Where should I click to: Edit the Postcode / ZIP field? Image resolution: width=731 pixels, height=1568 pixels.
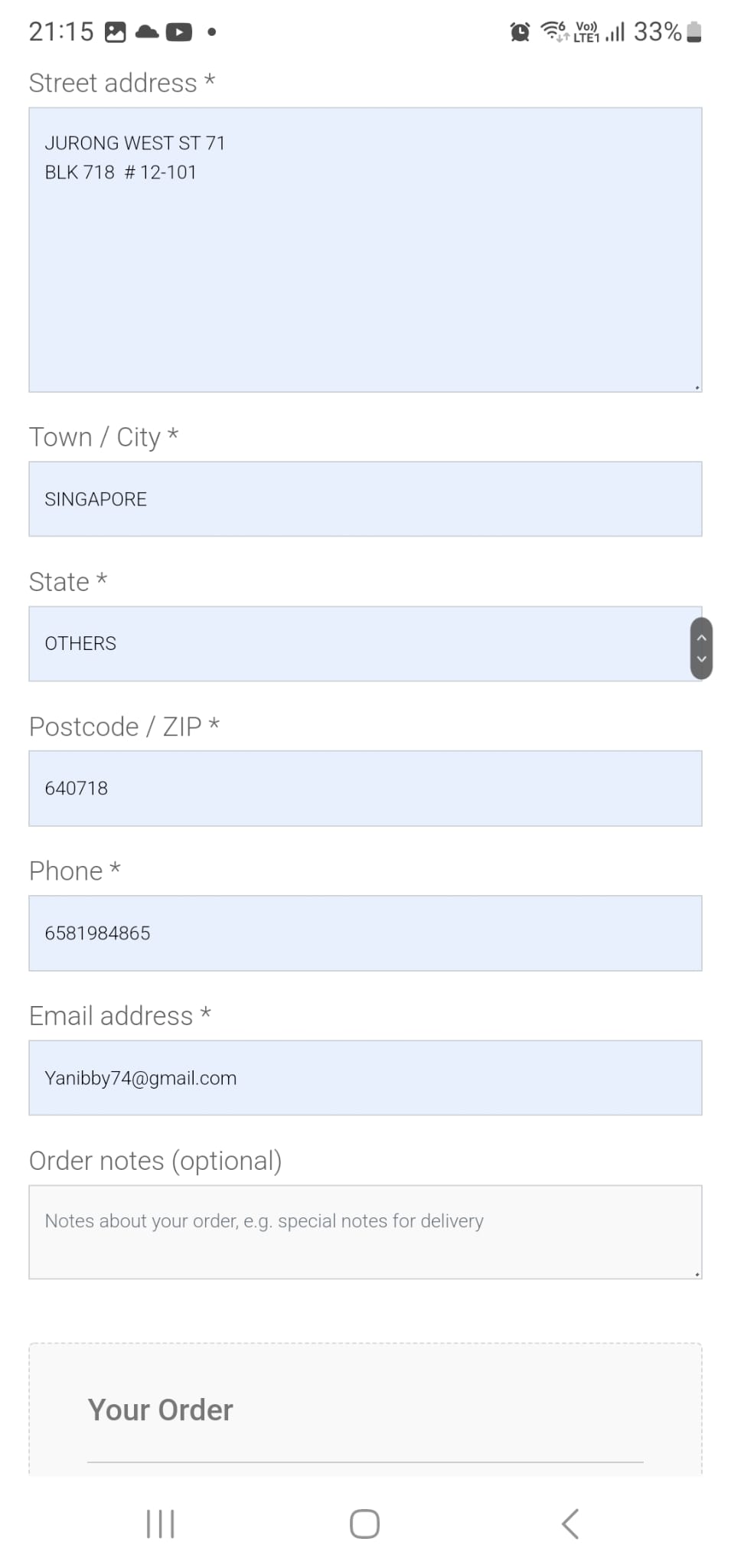[365, 788]
